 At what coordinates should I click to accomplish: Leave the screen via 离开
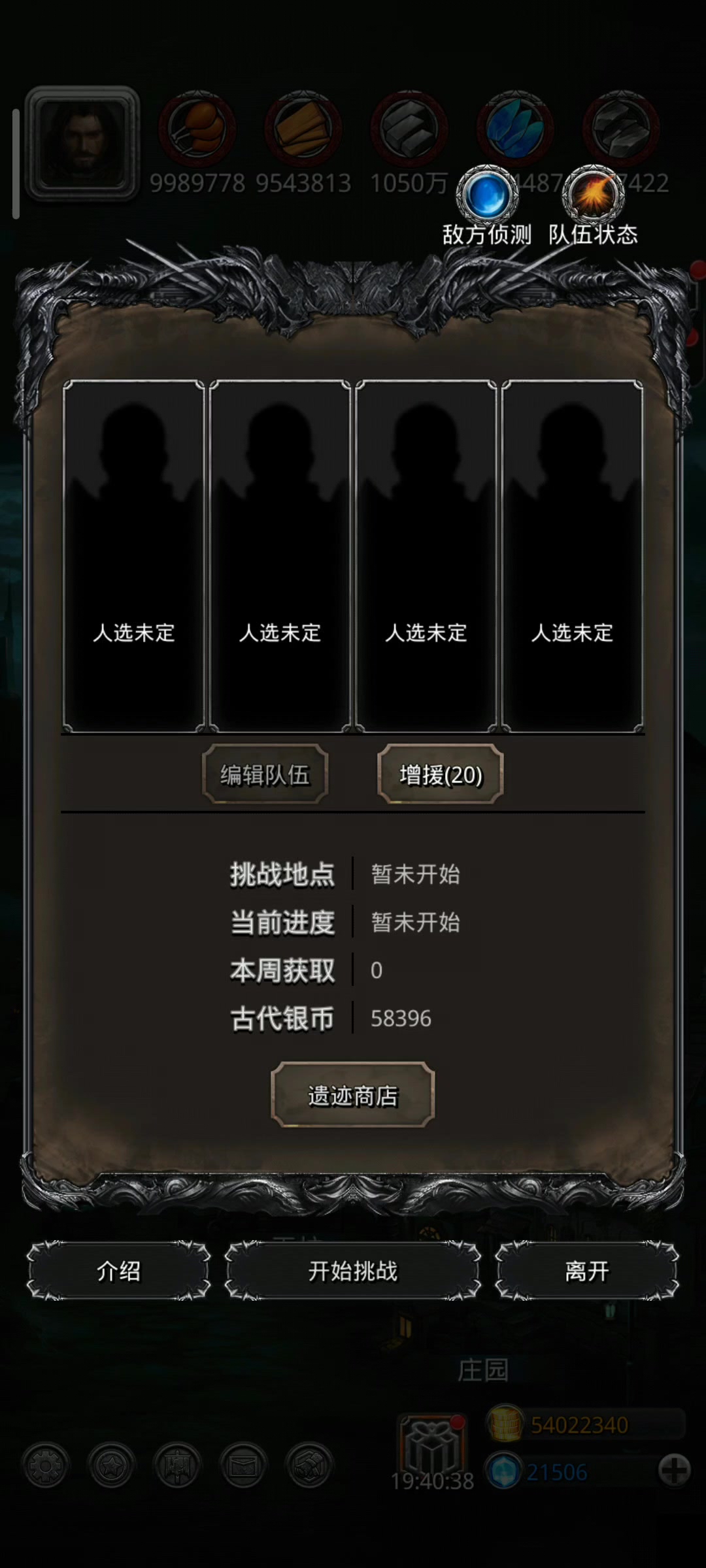tap(587, 1271)
